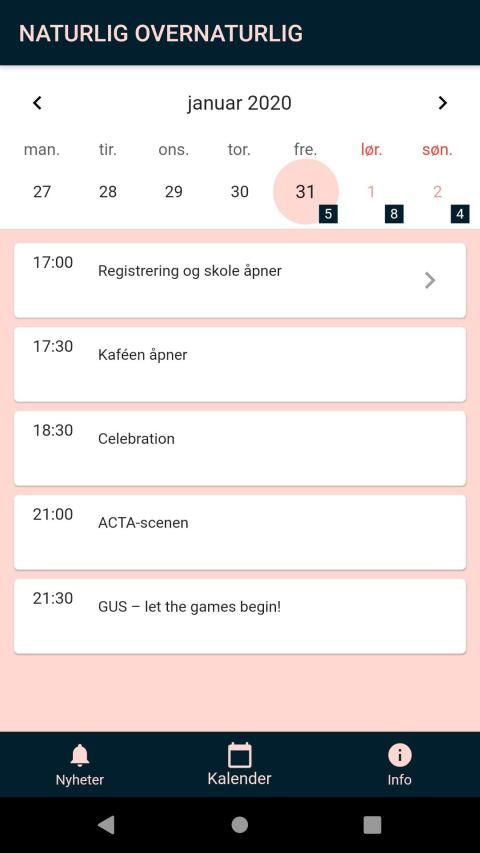Go to the previous week arrow
Screen dimensions: 480x853
click(x=37, y=103)
